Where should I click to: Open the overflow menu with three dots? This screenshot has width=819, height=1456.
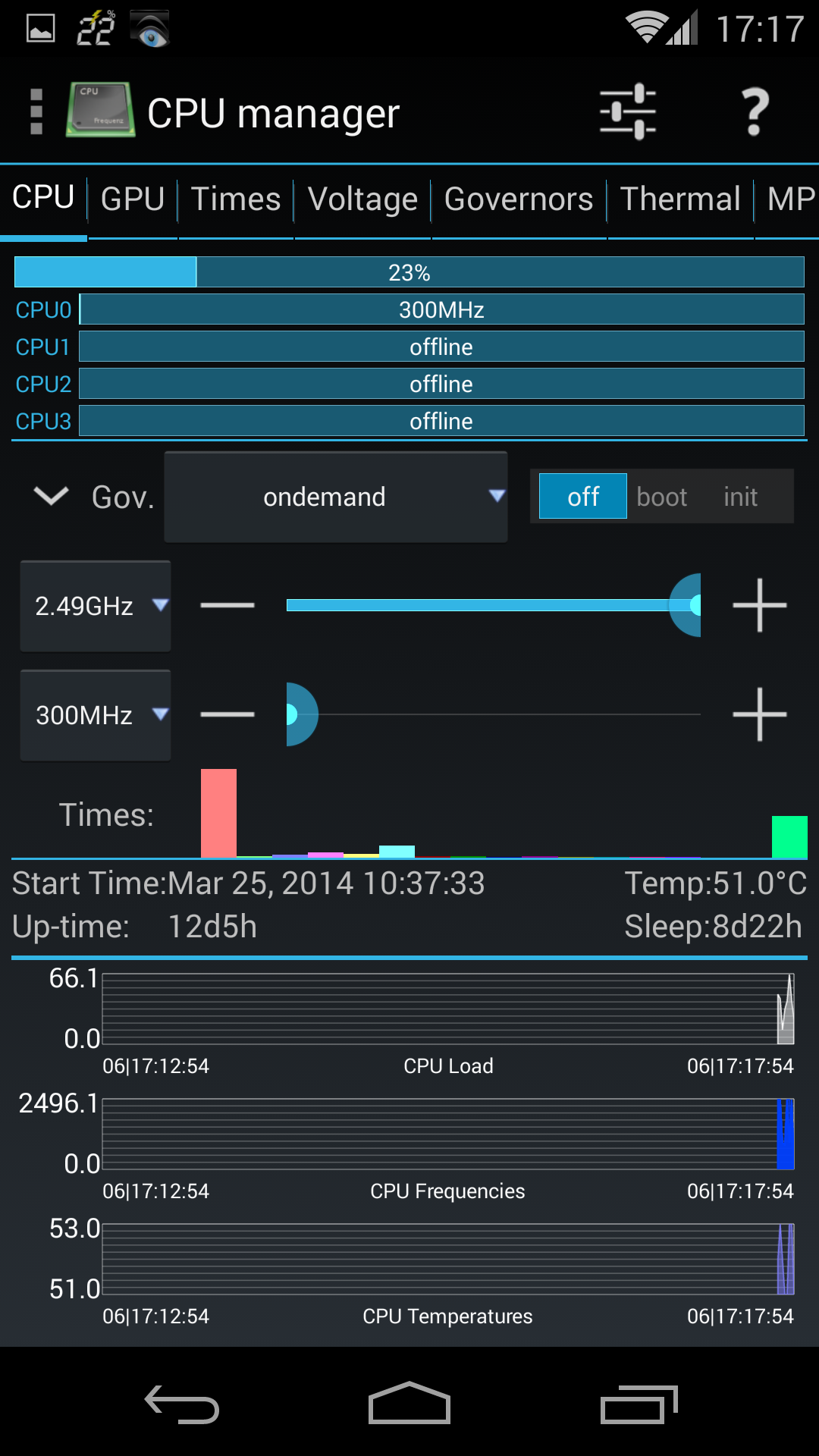(34, 111)
